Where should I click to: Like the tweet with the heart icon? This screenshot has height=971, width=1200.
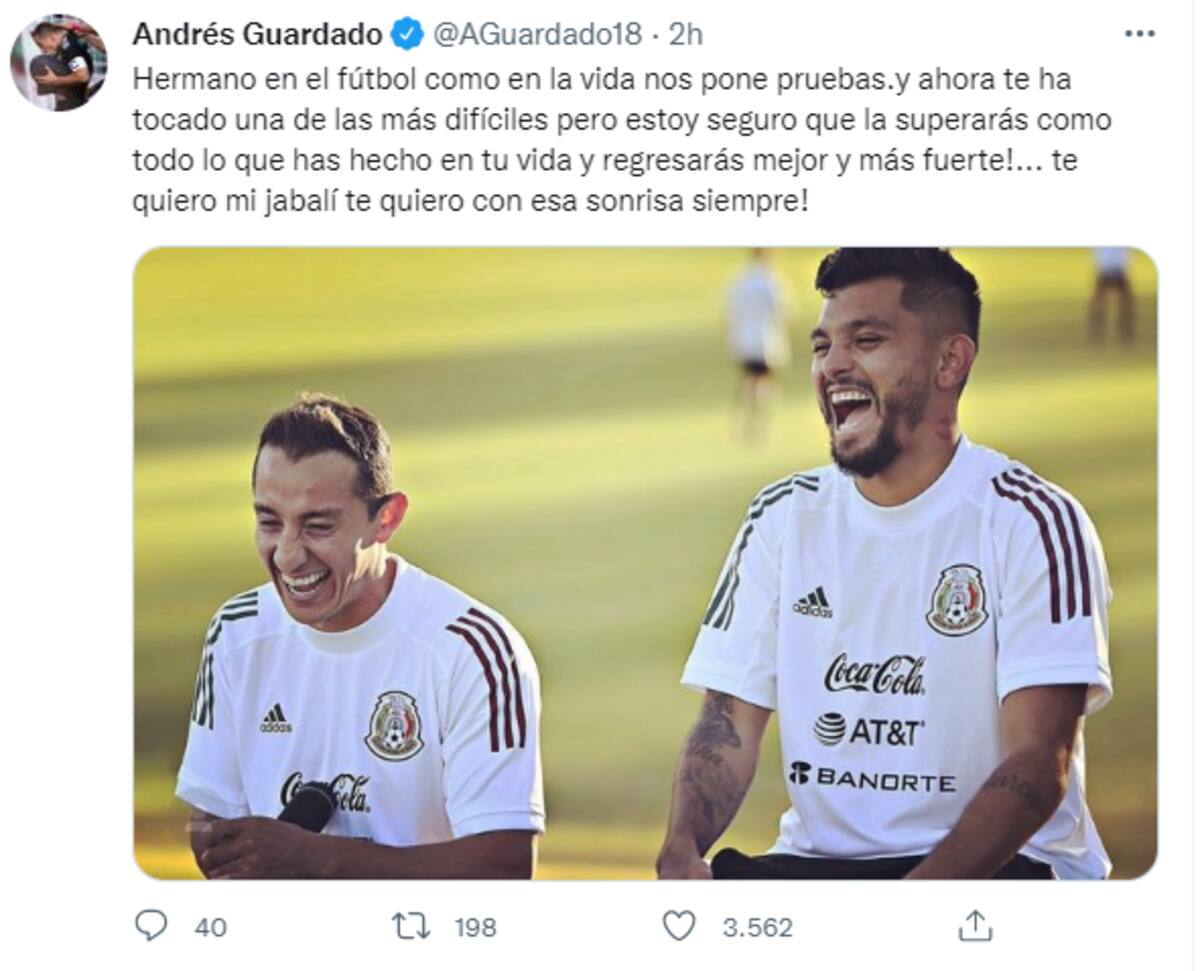coord(679,926)
